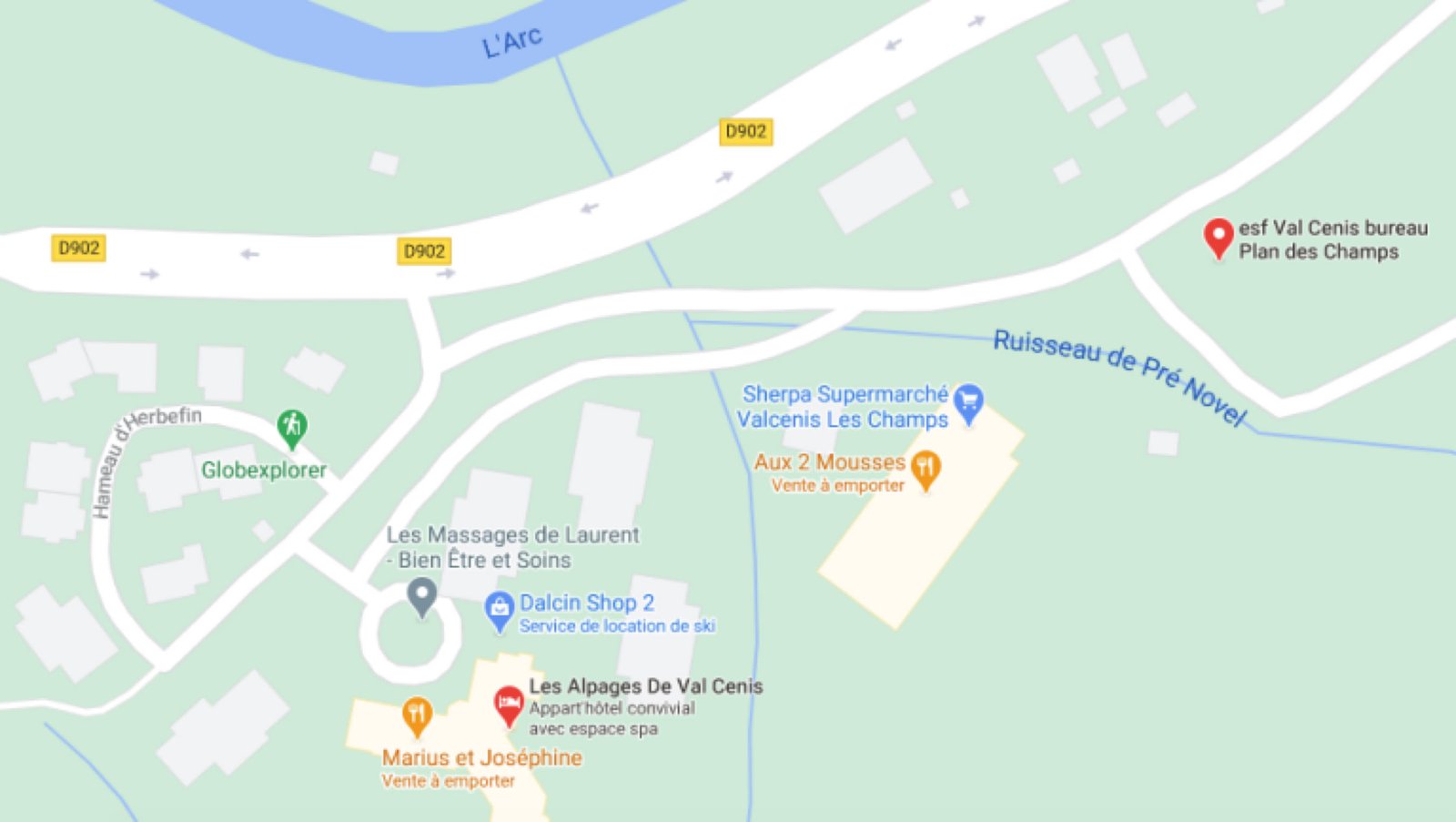Select Les Massages de Laurent grey pin
Image resolution: width=1456 pixels, height=822 pixels.
(421, 596)
